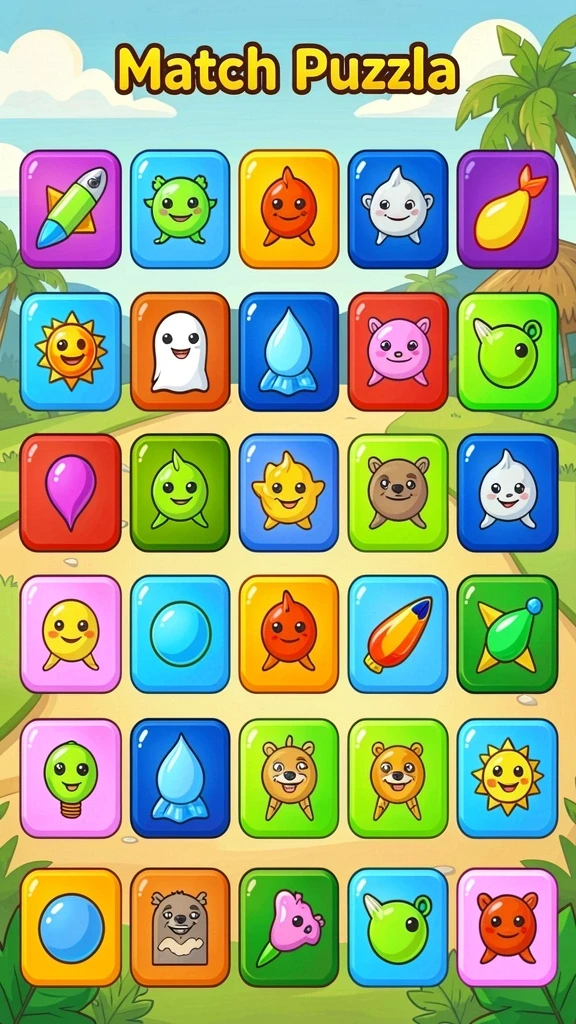The image size is (576, 1024).
Task: Tap the green pencil rocket on purple tile
Action: click(71, 209)
